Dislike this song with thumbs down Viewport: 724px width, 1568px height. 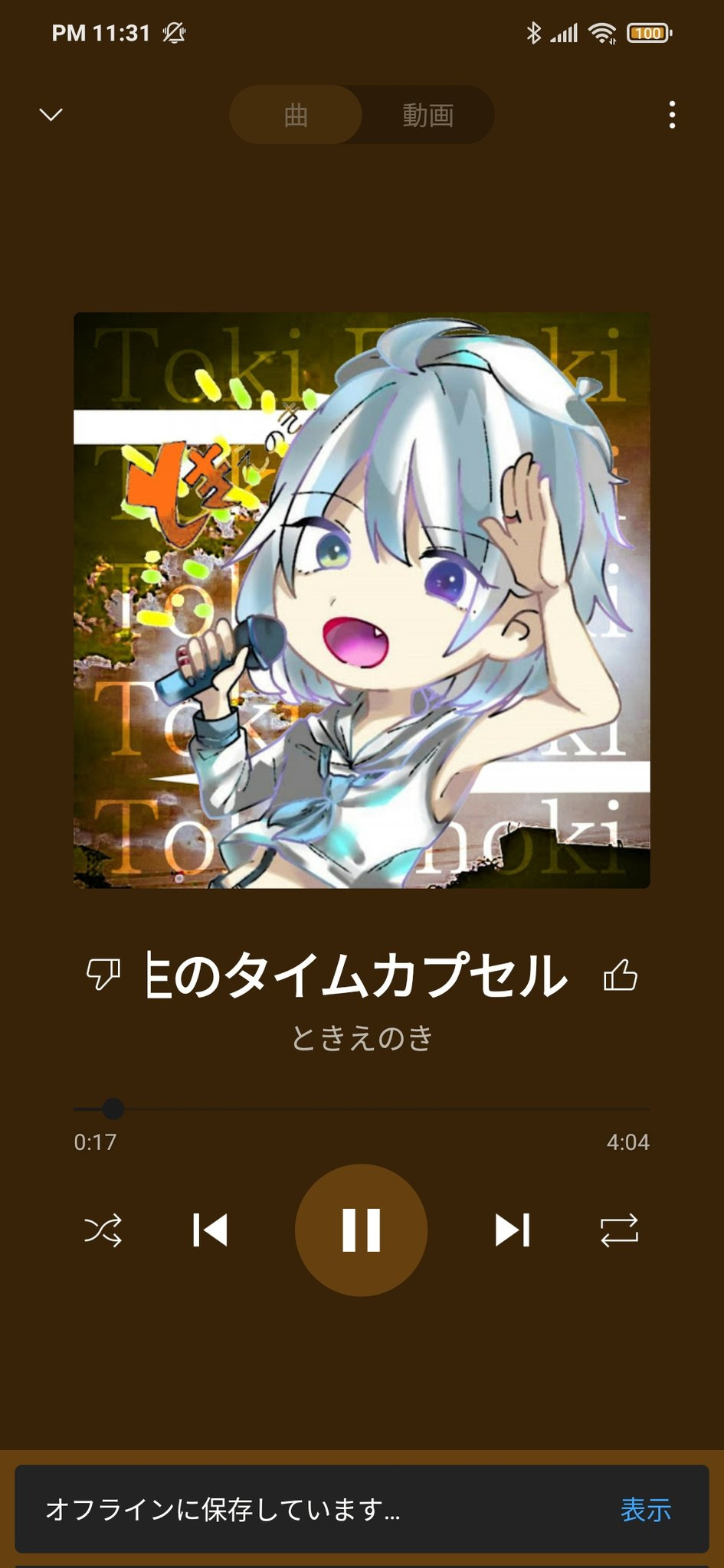click(x=103, y=975)
